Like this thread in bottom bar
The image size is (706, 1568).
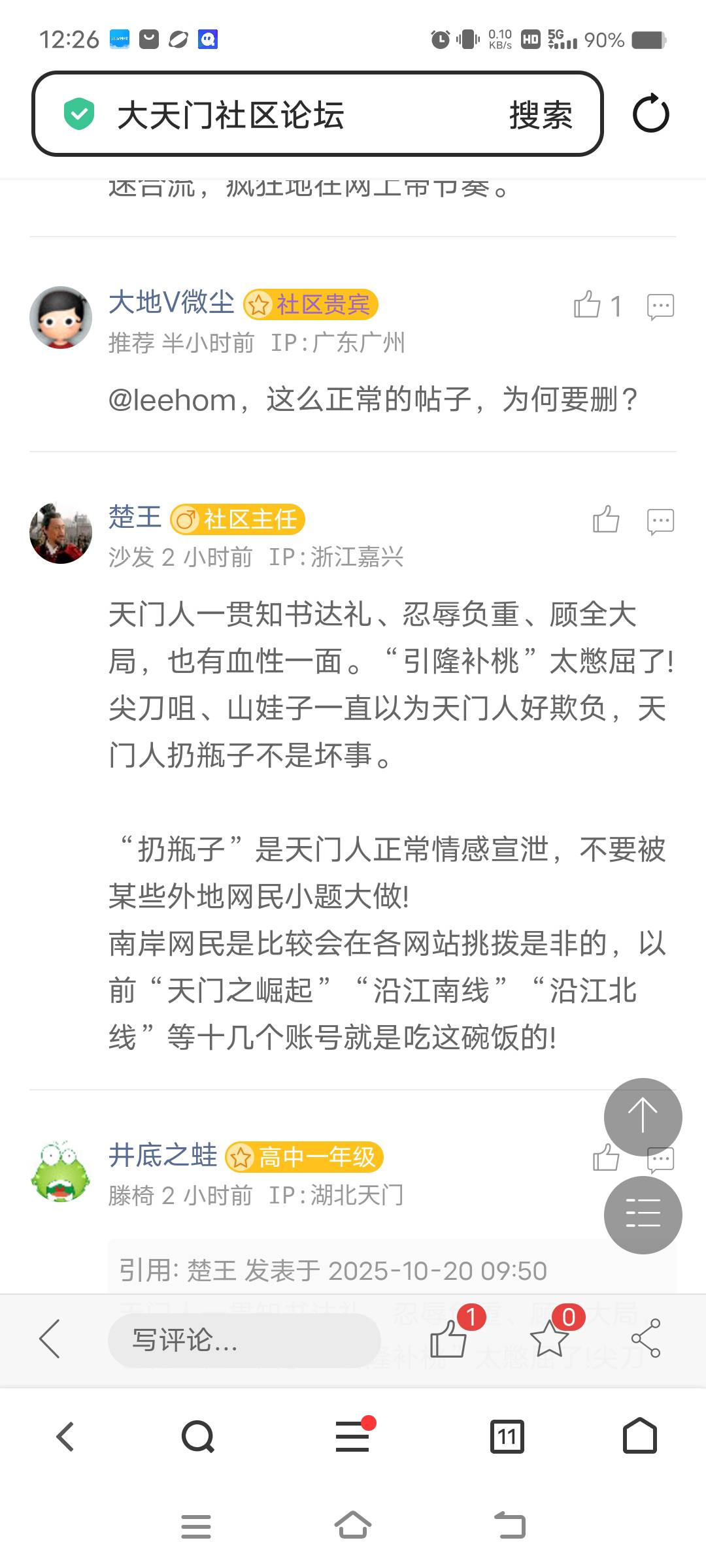pyautogui.click(x=450, y=1338)
